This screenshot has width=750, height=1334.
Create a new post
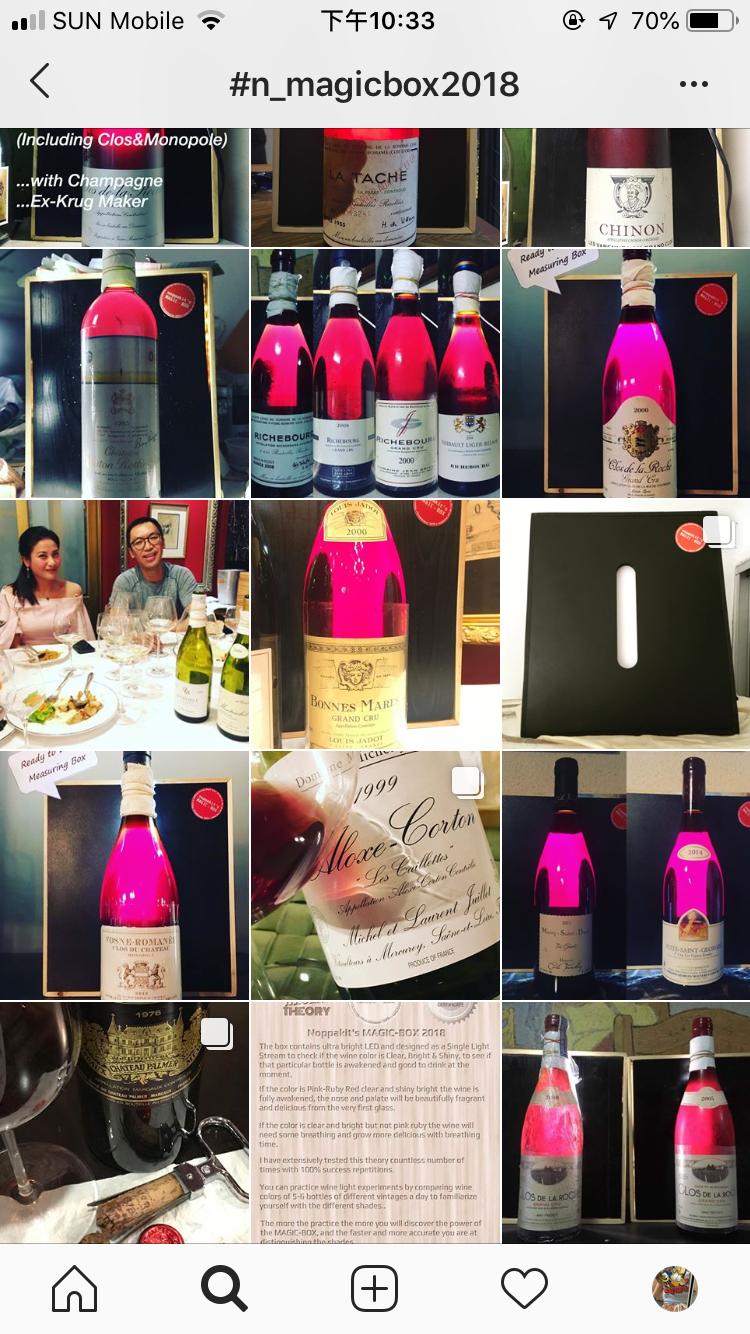coord(375,1288)
